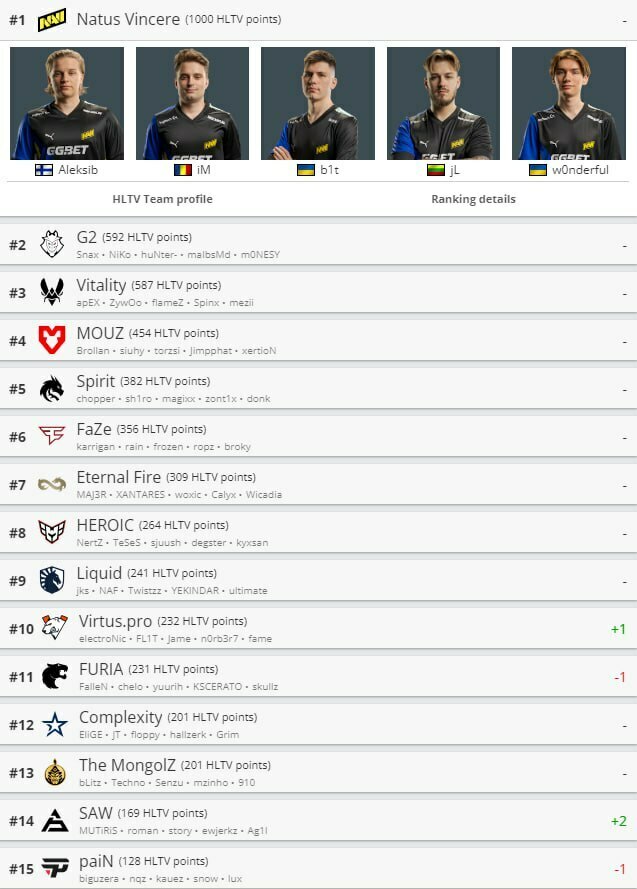The image size is (637, 889).
Task: Expand the Virtus.pro team row
Action: 318,629
